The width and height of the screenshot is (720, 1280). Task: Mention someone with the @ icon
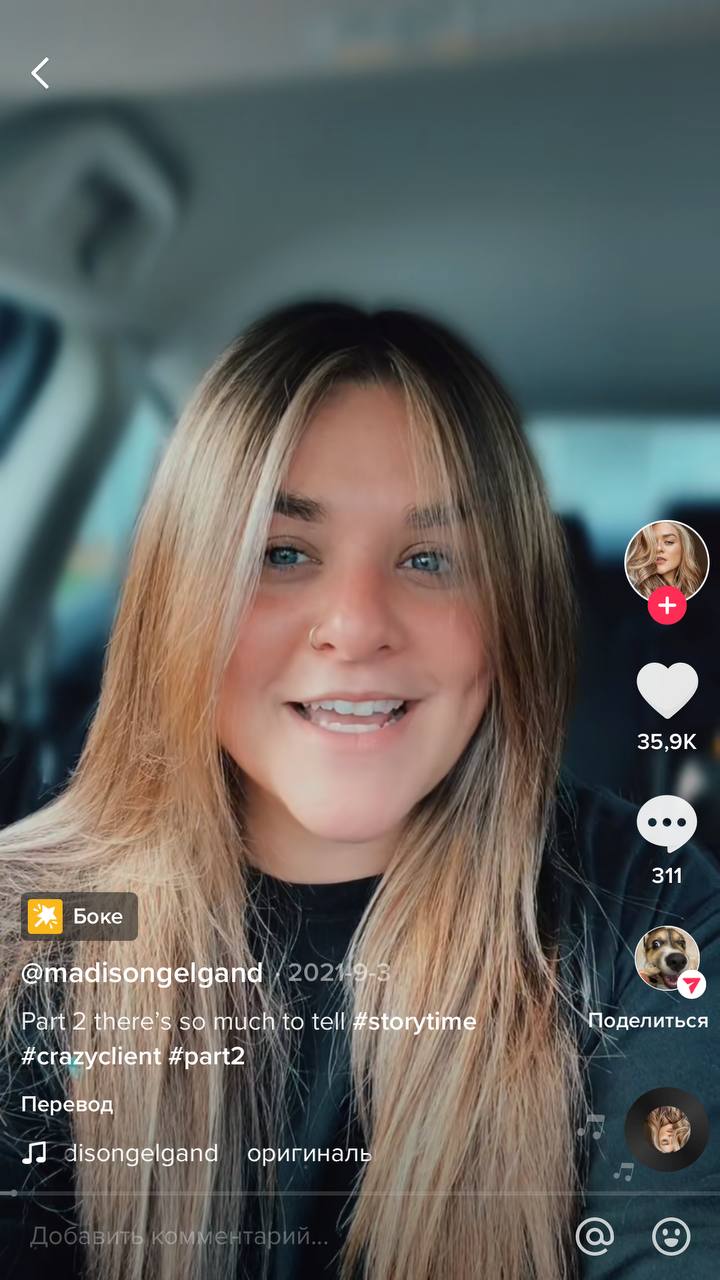pos(595,1237)
